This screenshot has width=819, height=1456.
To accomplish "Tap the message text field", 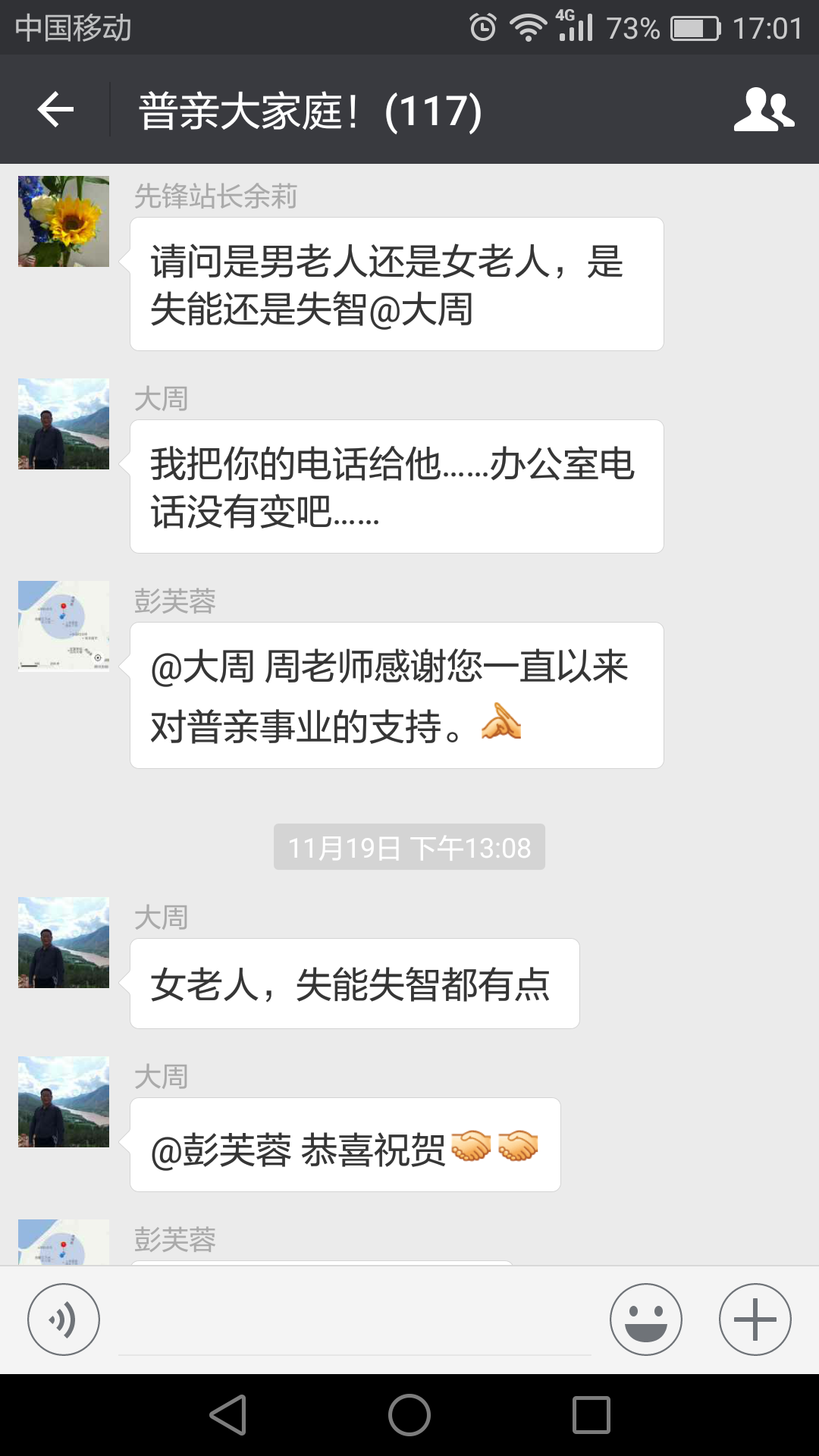I will tap(354, 1323).
